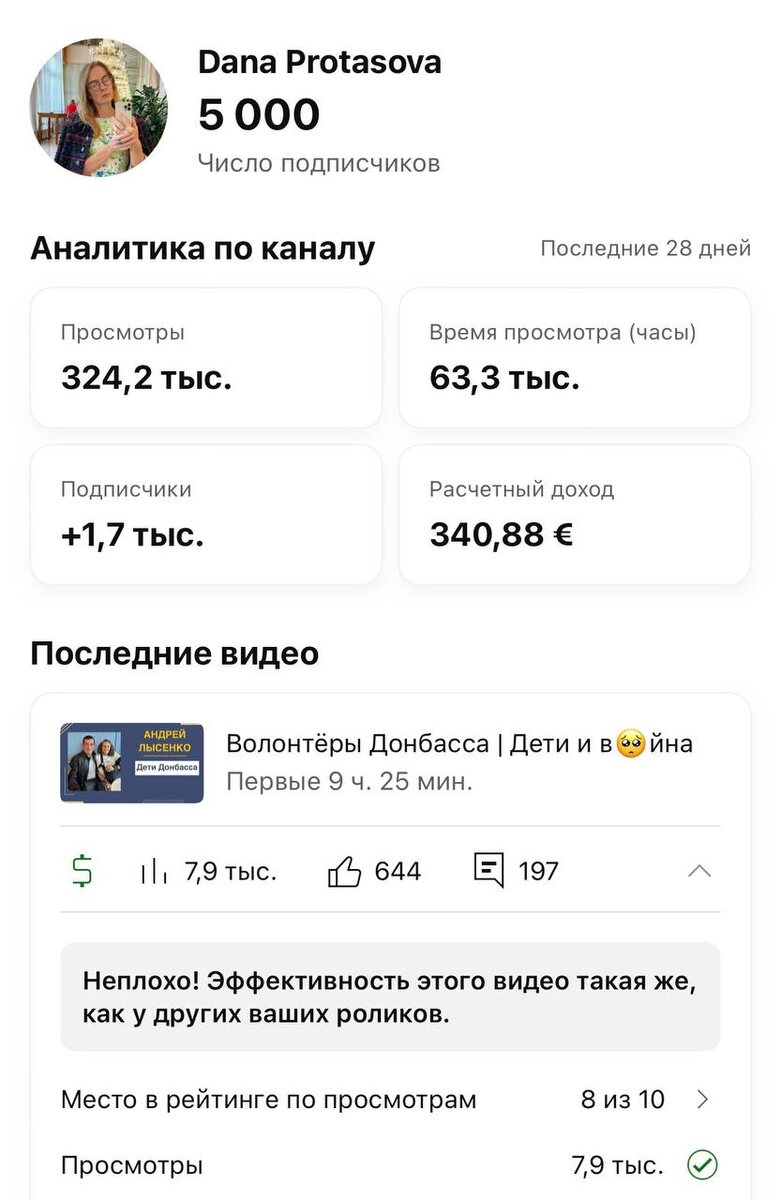Collapse the latest video details chevron

click(x=700, y=871)
